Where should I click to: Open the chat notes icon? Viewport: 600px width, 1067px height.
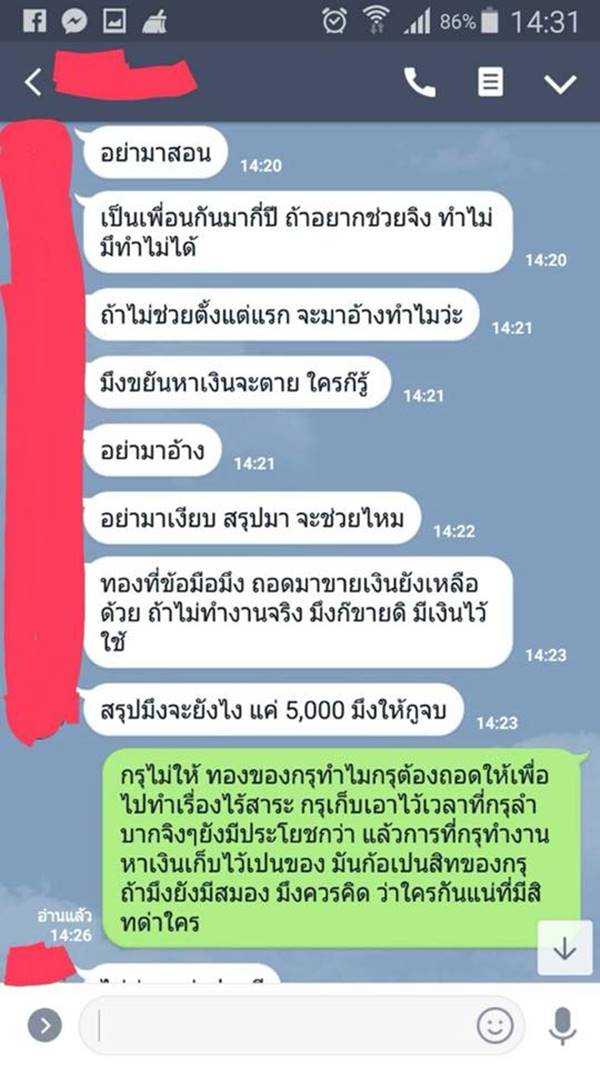click(x=490, y=83)
